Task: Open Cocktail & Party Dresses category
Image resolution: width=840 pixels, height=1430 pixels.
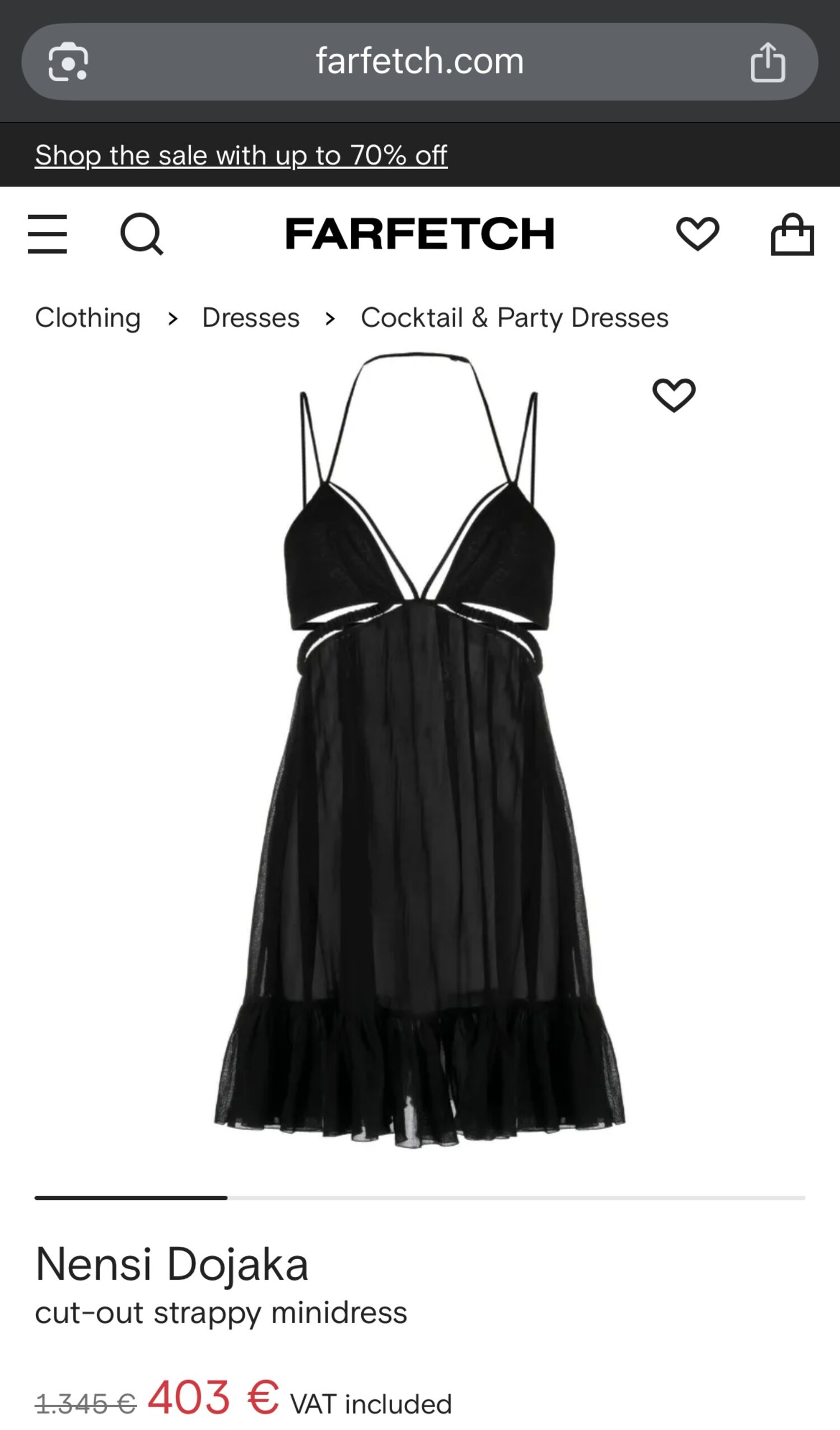Action: 515,318
